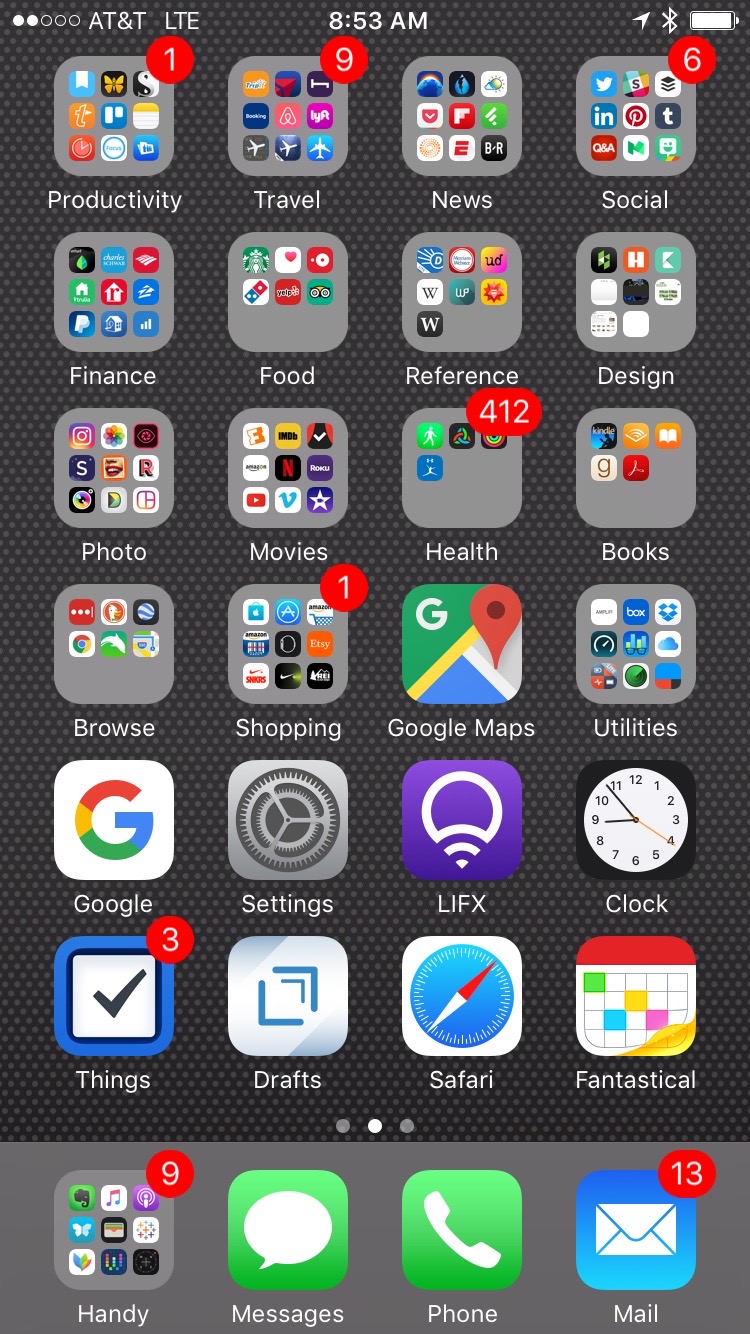Tap the 8:53 AM status bar clock
Screen dimensions: 750x1334
coord(378,20)
